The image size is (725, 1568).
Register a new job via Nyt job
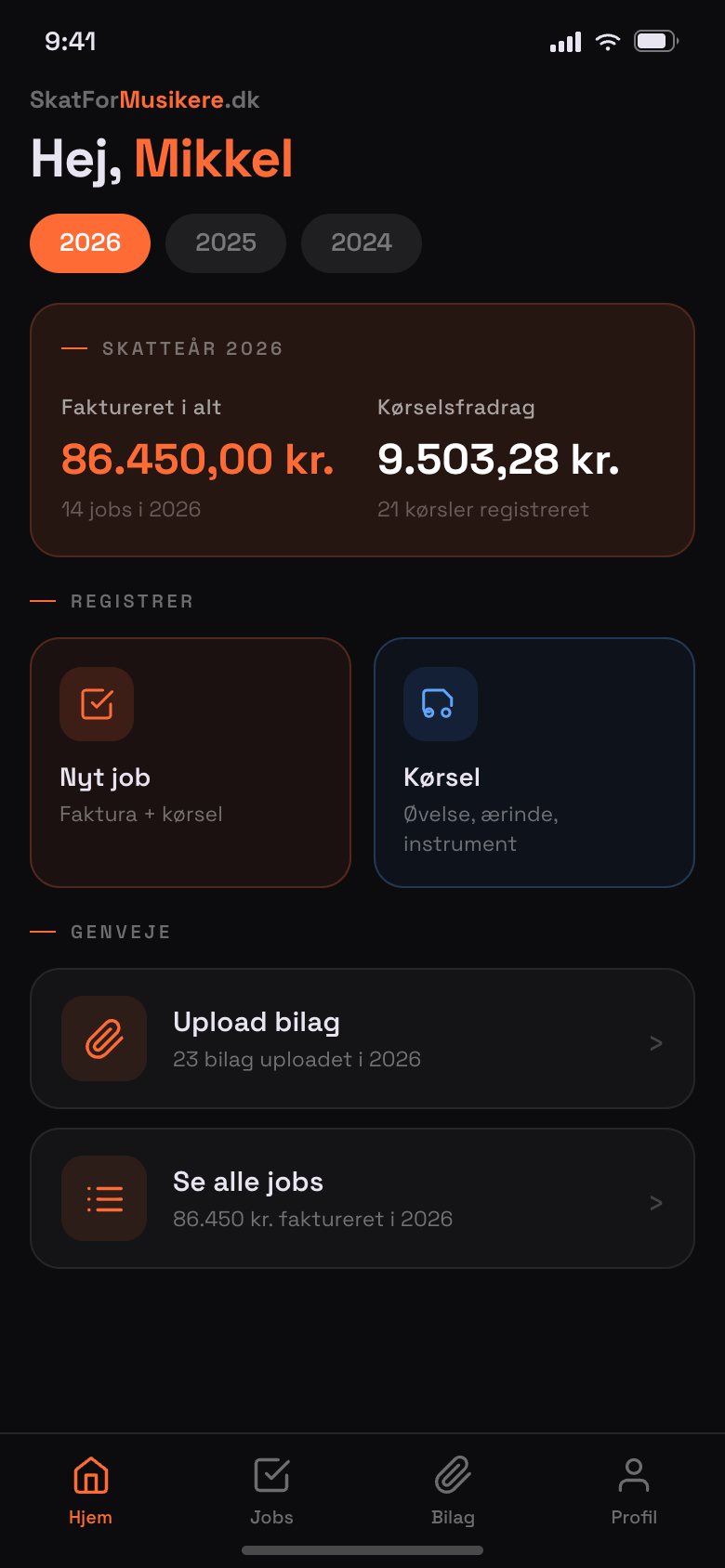click(191, 763)
